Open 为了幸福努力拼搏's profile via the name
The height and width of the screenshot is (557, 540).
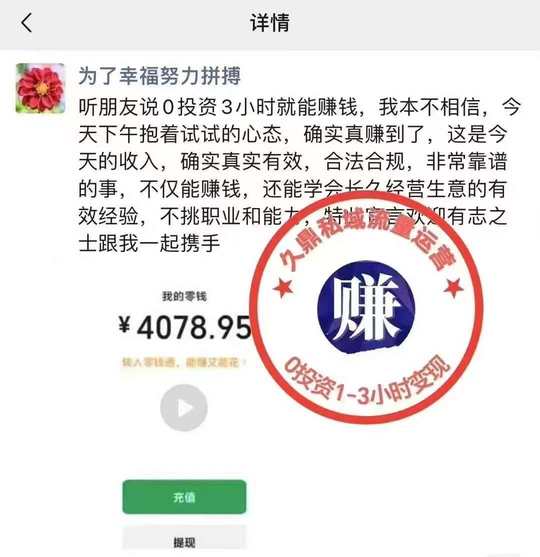160,76
